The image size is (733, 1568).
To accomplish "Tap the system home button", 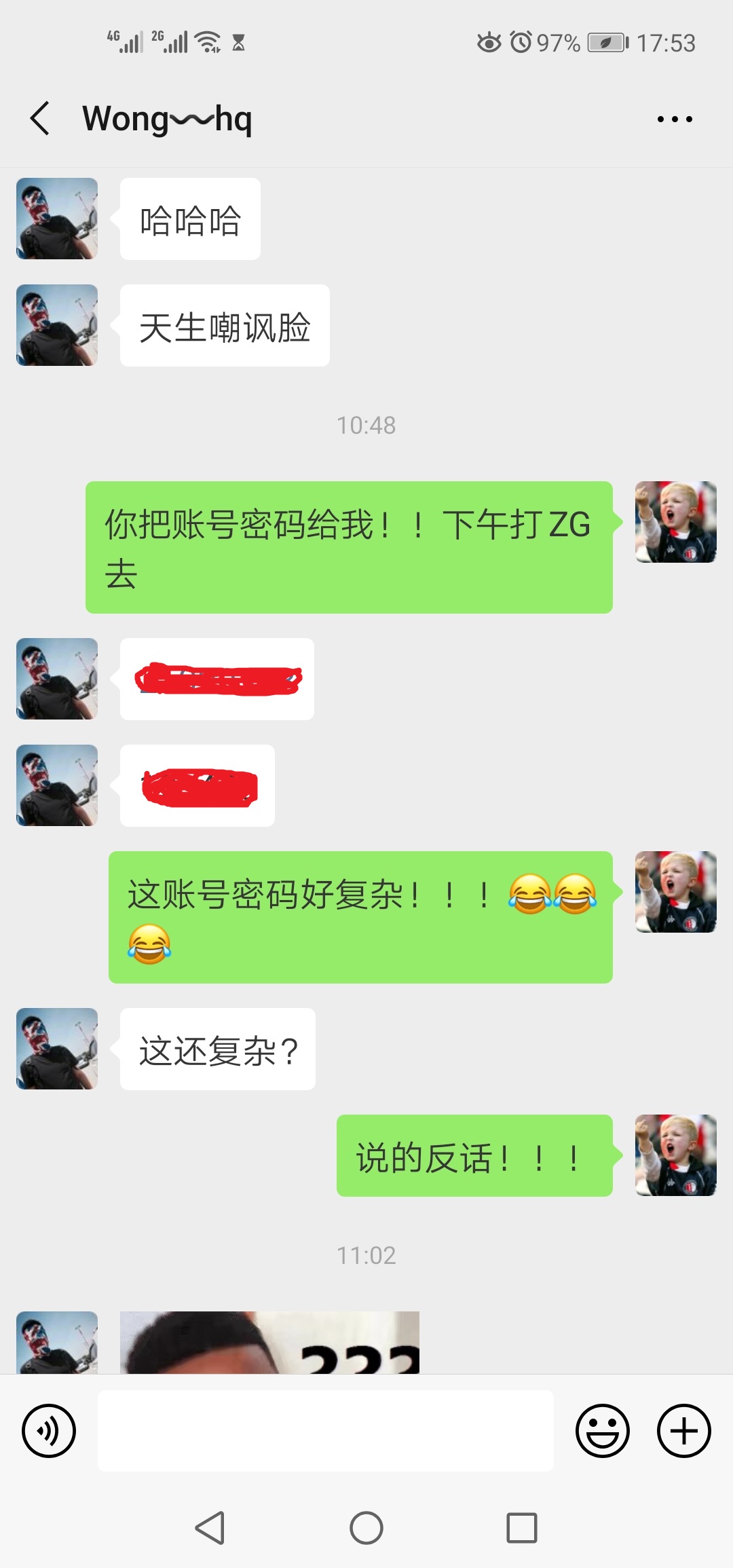I will point(366,1528).
